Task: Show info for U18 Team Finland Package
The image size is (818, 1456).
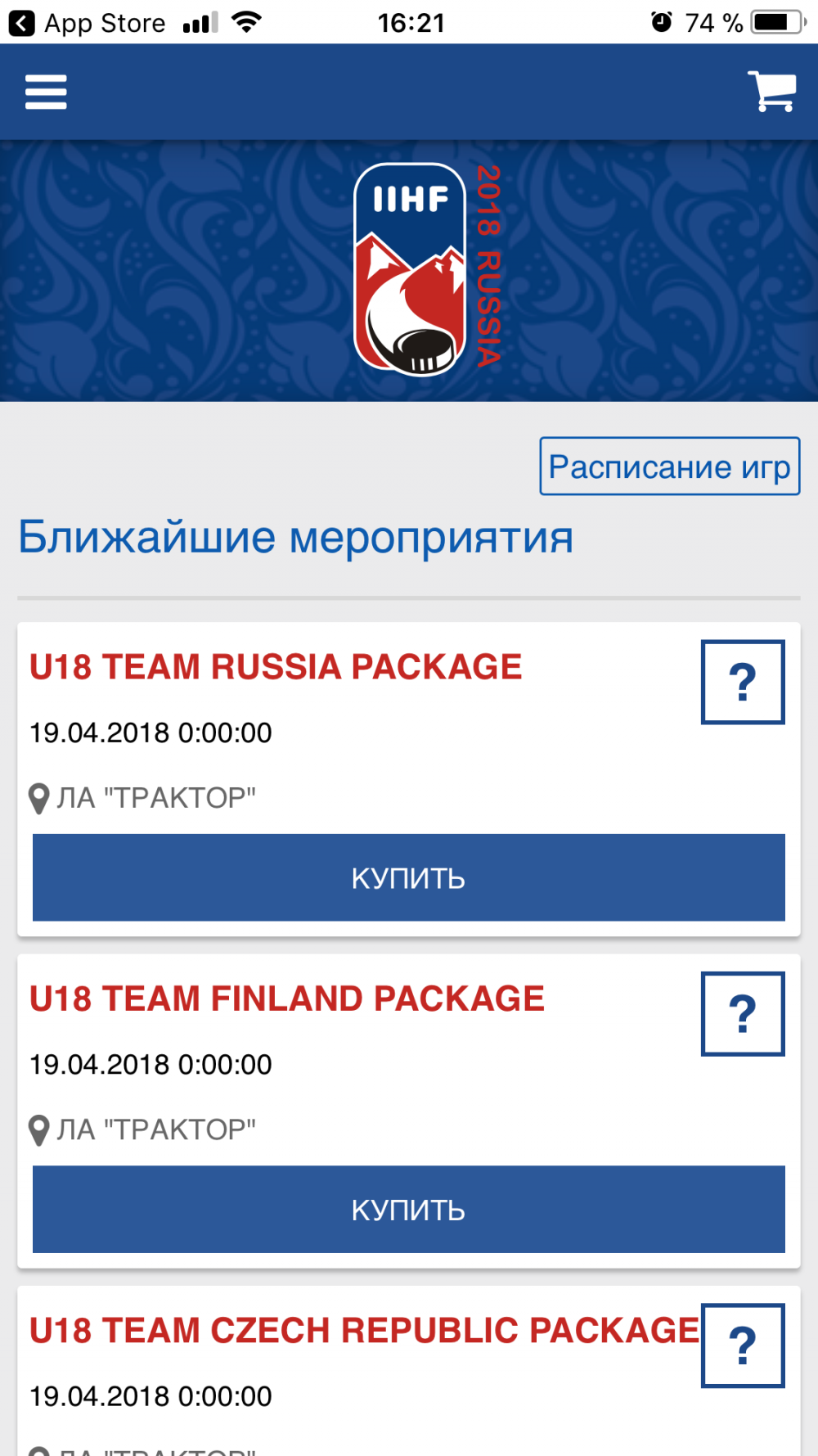Action: (742, 1013)
